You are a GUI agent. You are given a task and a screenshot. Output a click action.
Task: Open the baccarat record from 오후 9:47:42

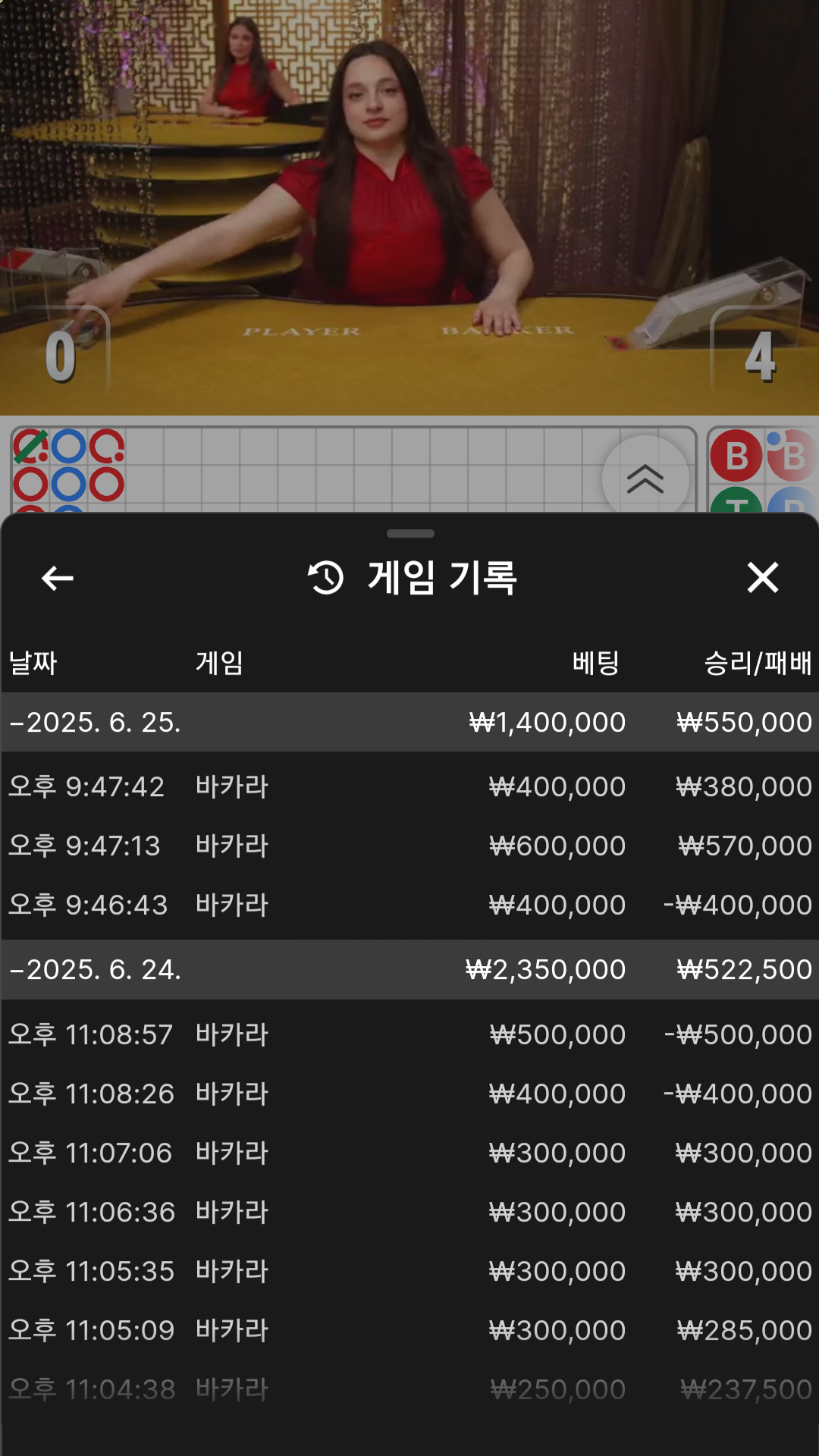pyautogui.click(x=409, y=786)
